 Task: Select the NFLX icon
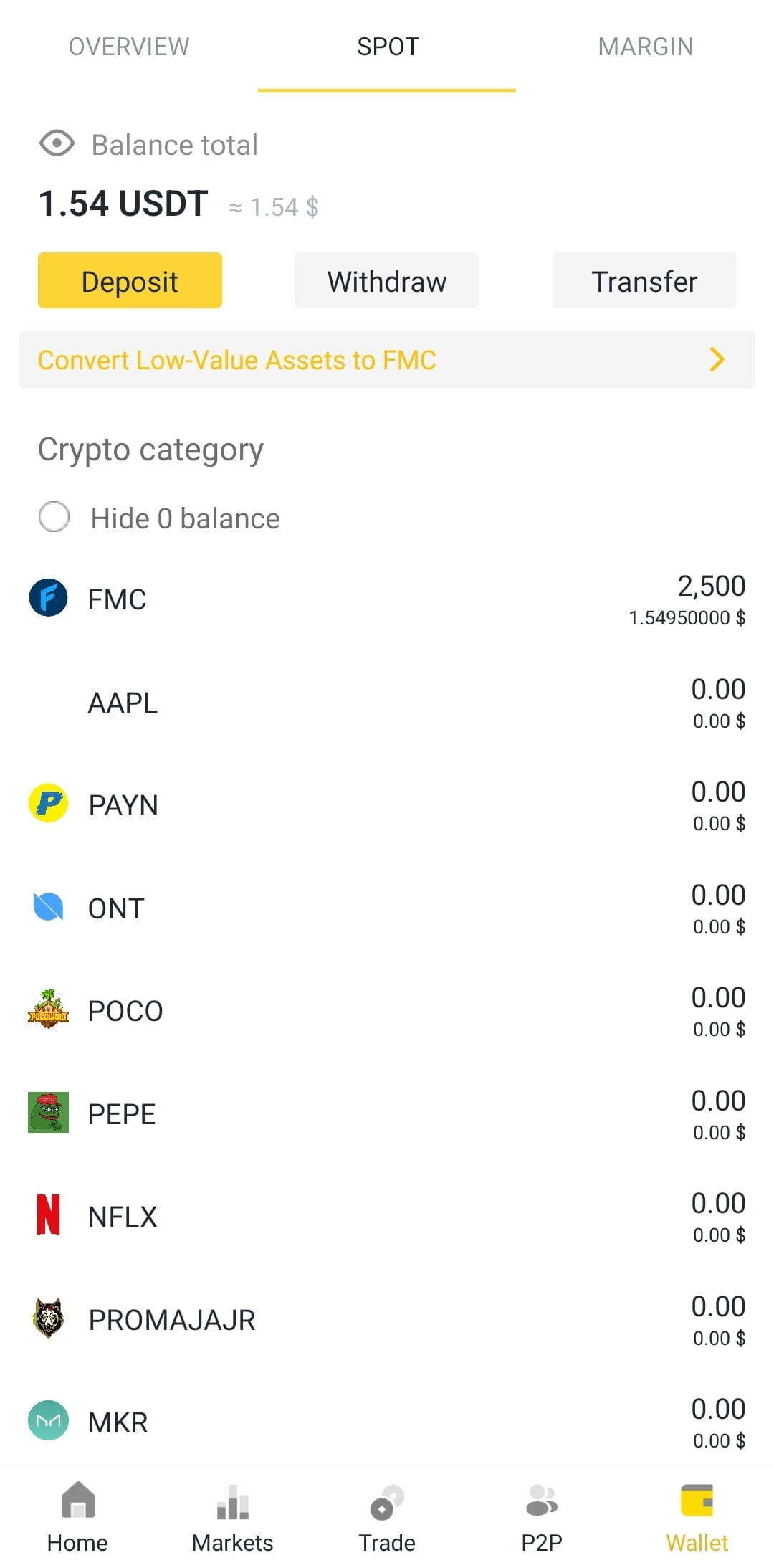coord(47,1216)
